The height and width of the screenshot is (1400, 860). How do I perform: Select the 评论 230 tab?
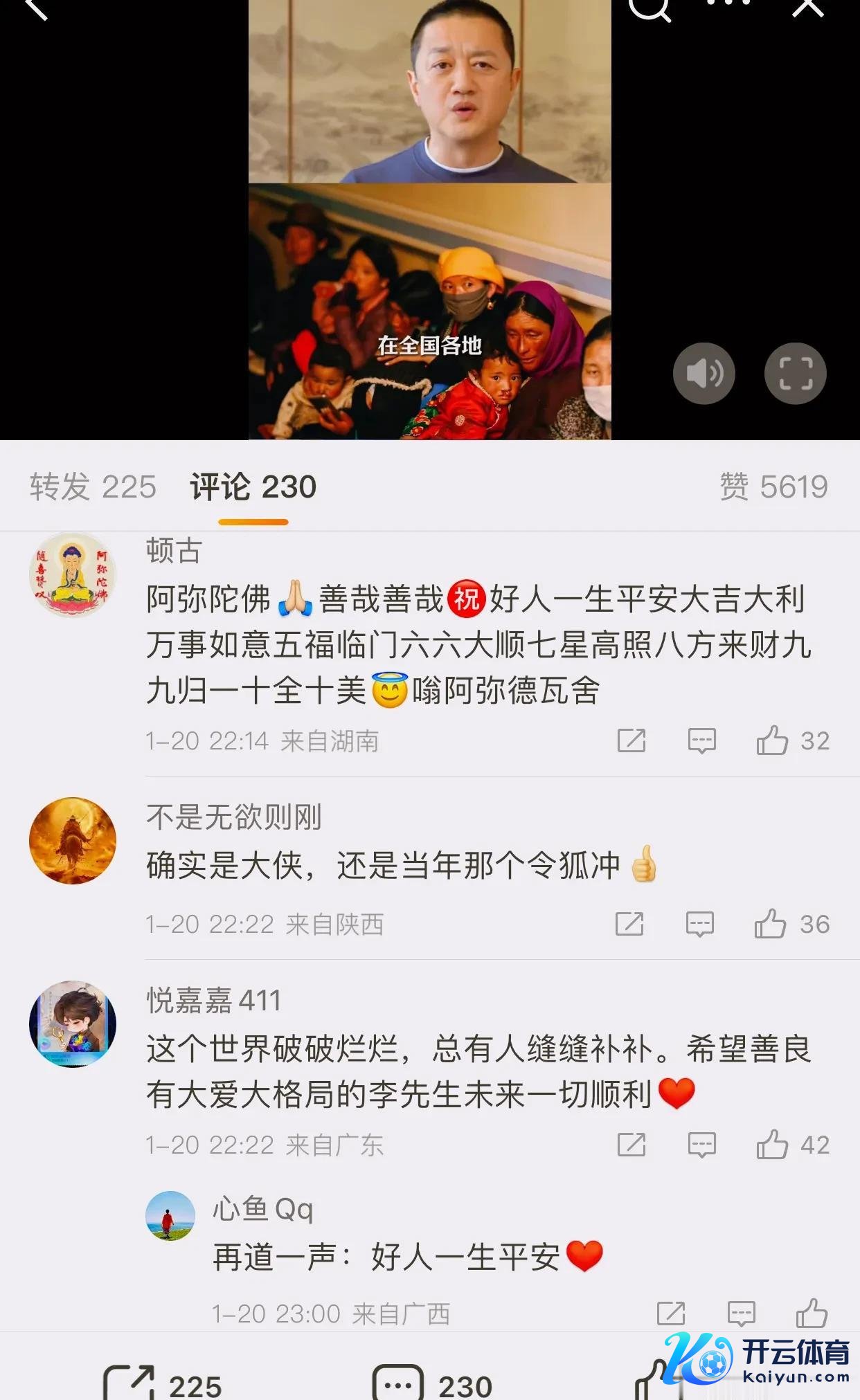[x=253, y=487]
